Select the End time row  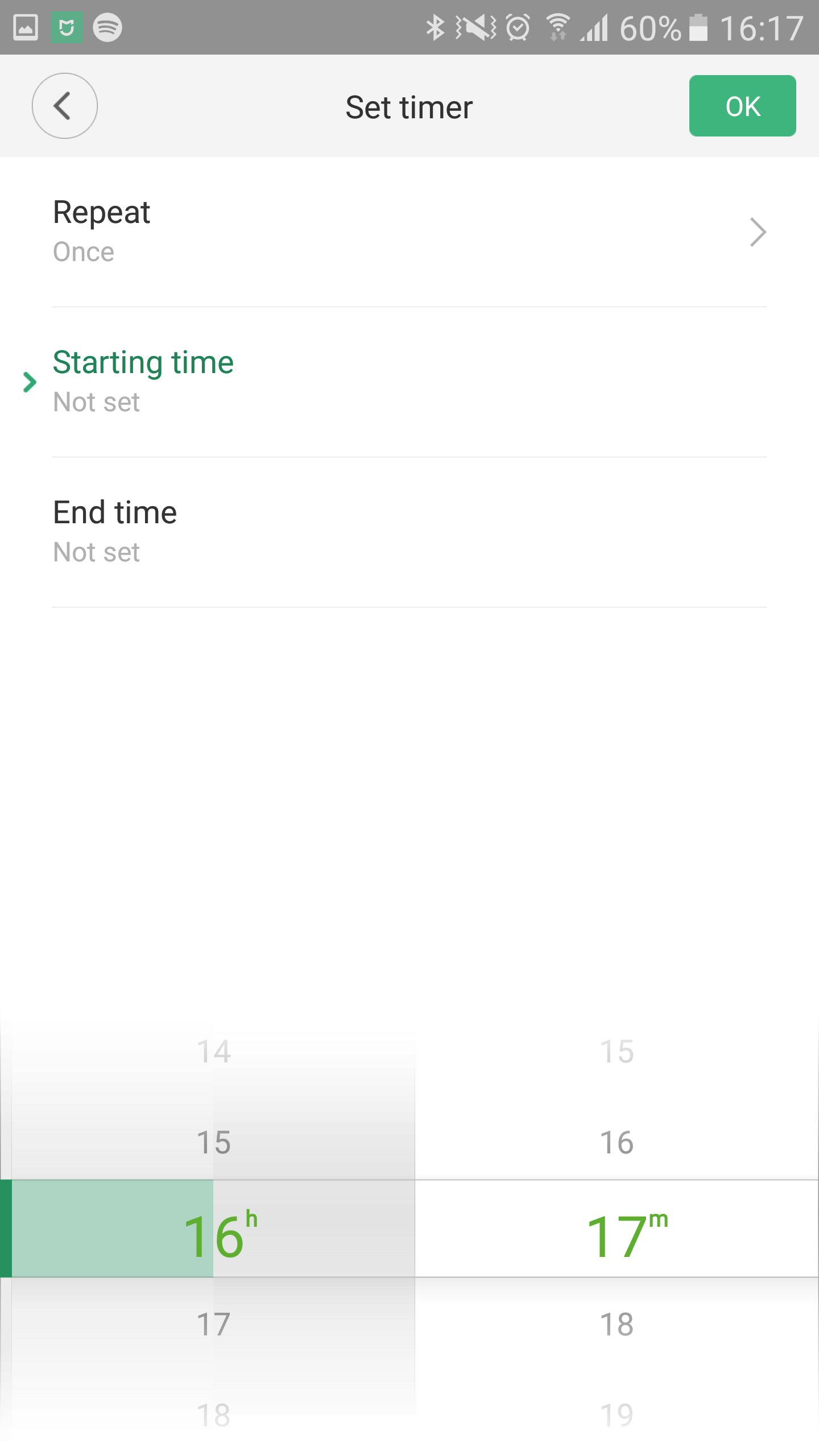[409, 532]
